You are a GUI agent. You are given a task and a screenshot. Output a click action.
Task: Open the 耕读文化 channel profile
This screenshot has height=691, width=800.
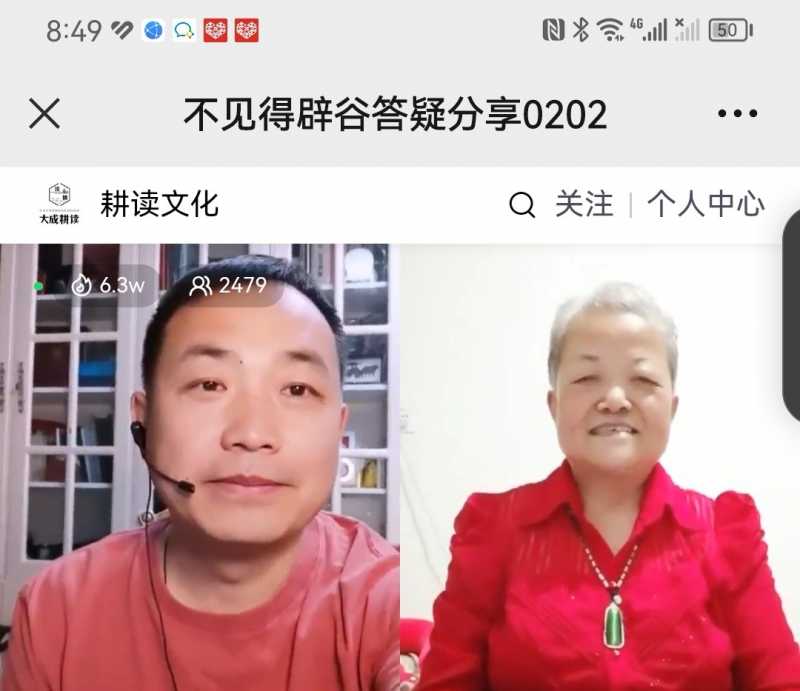click(158, 205)
